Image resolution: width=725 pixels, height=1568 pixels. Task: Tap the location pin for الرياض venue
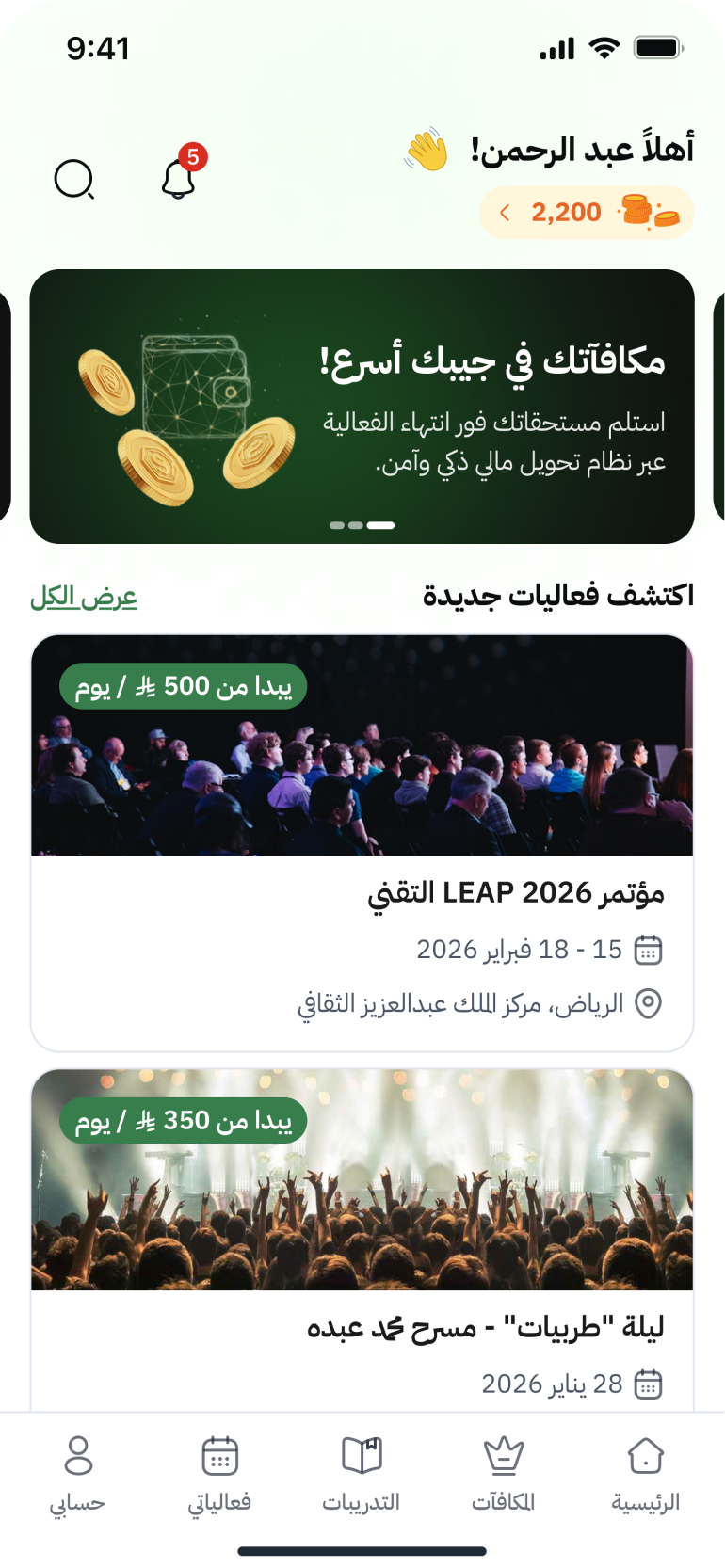651,1003
